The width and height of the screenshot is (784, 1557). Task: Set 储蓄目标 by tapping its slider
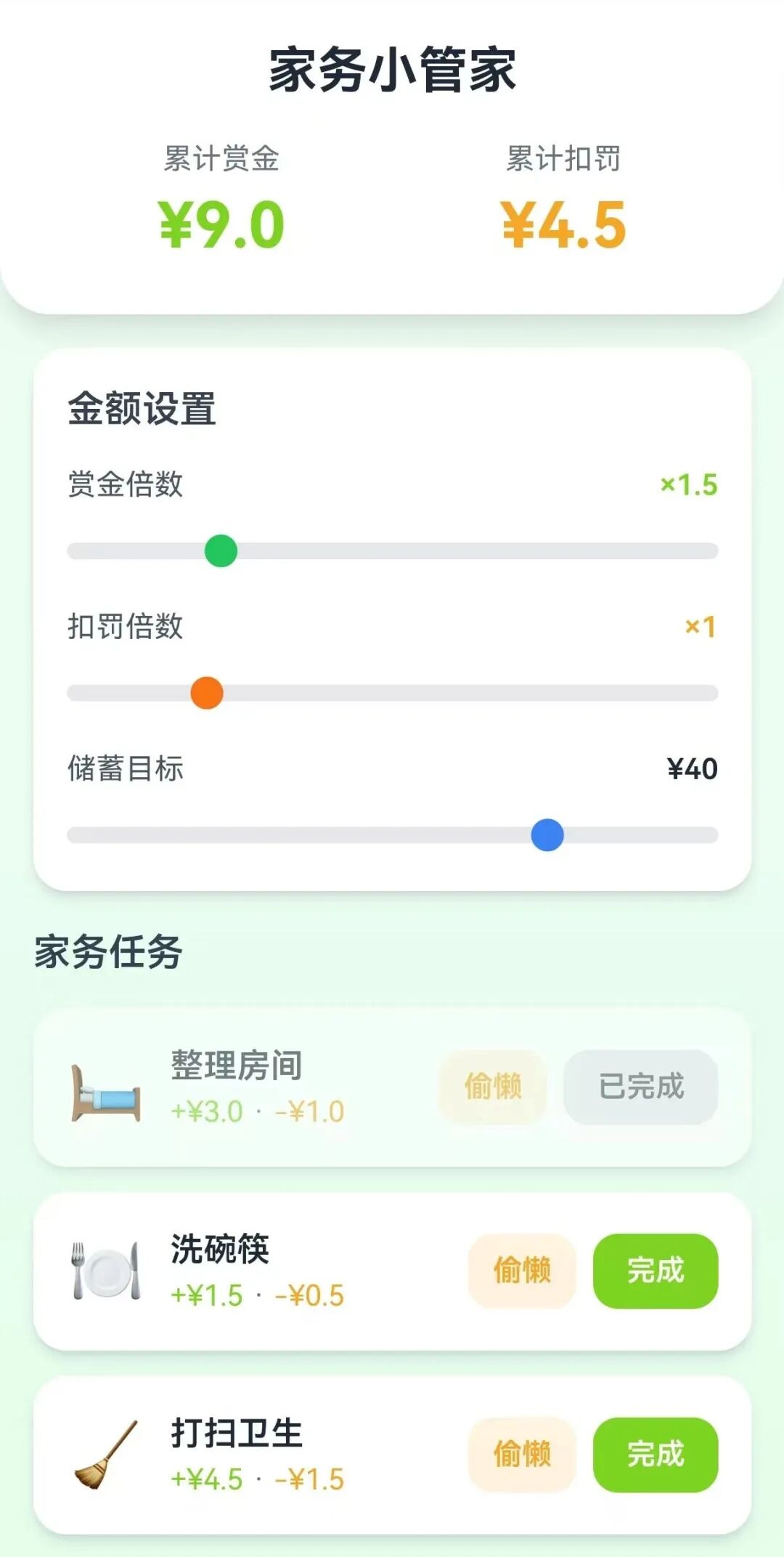coord(392,835)
